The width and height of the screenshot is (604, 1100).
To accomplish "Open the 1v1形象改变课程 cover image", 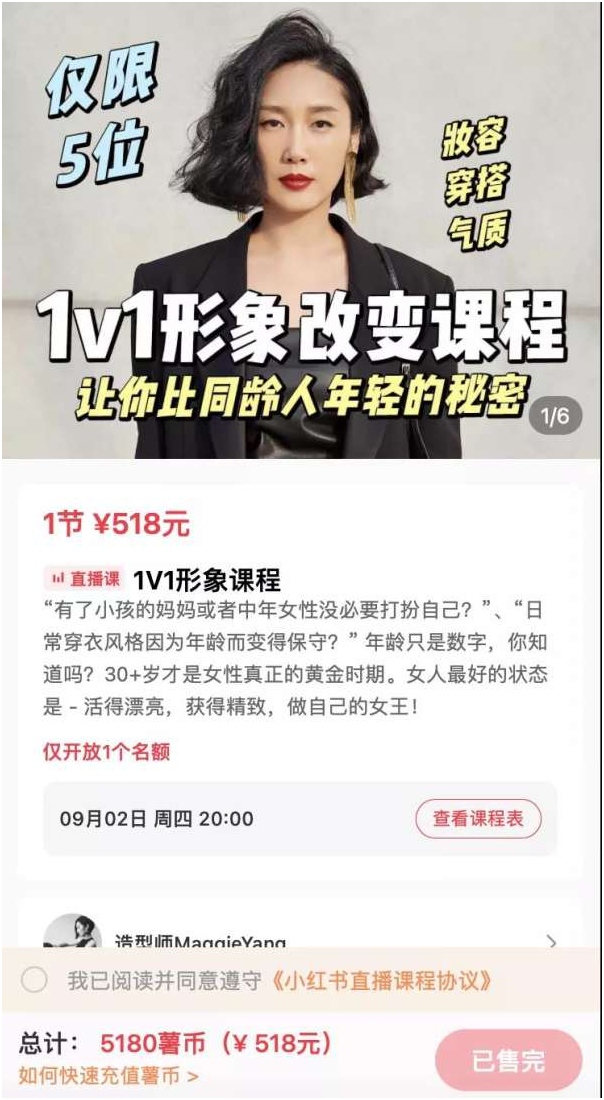I will [300, 230].
